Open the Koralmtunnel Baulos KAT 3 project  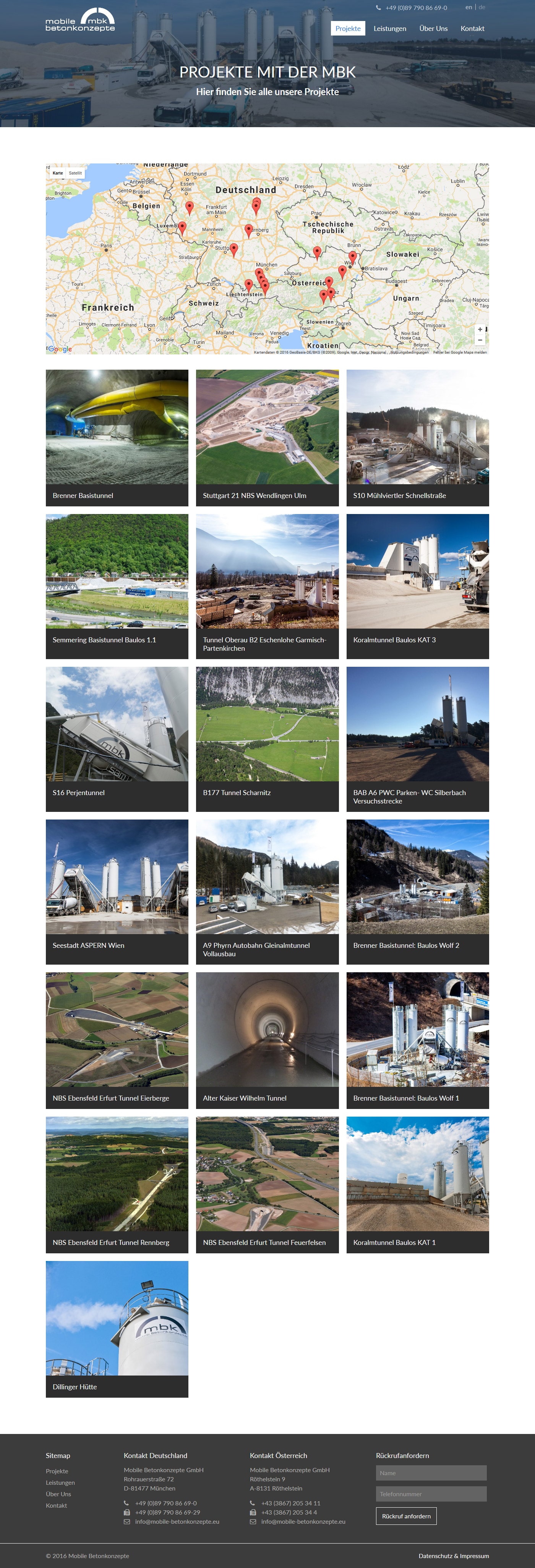(x=417, y=585)
